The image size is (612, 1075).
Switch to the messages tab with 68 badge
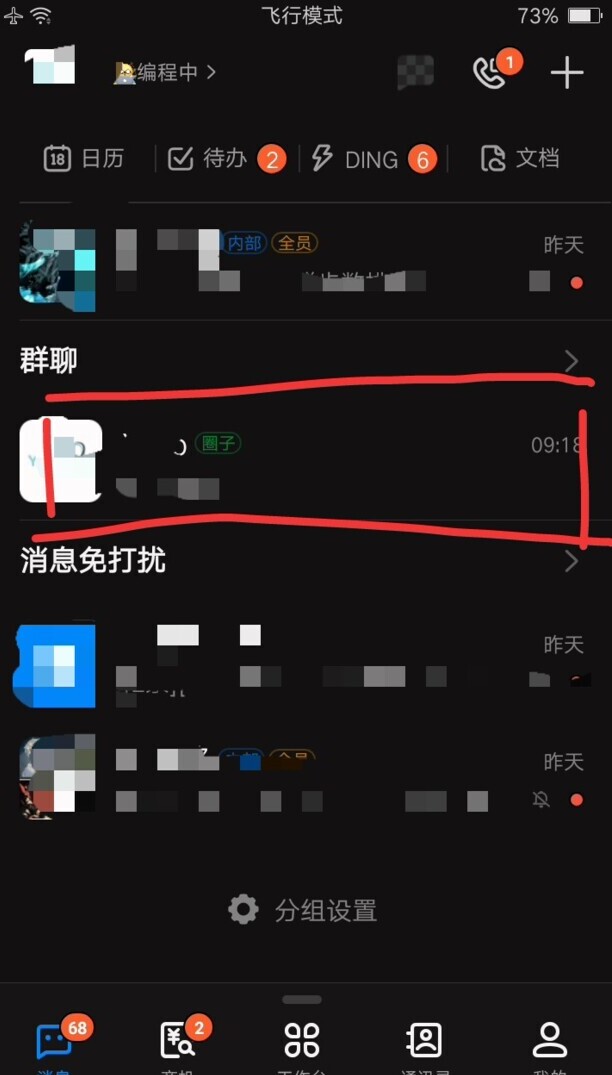[54, 1042]
